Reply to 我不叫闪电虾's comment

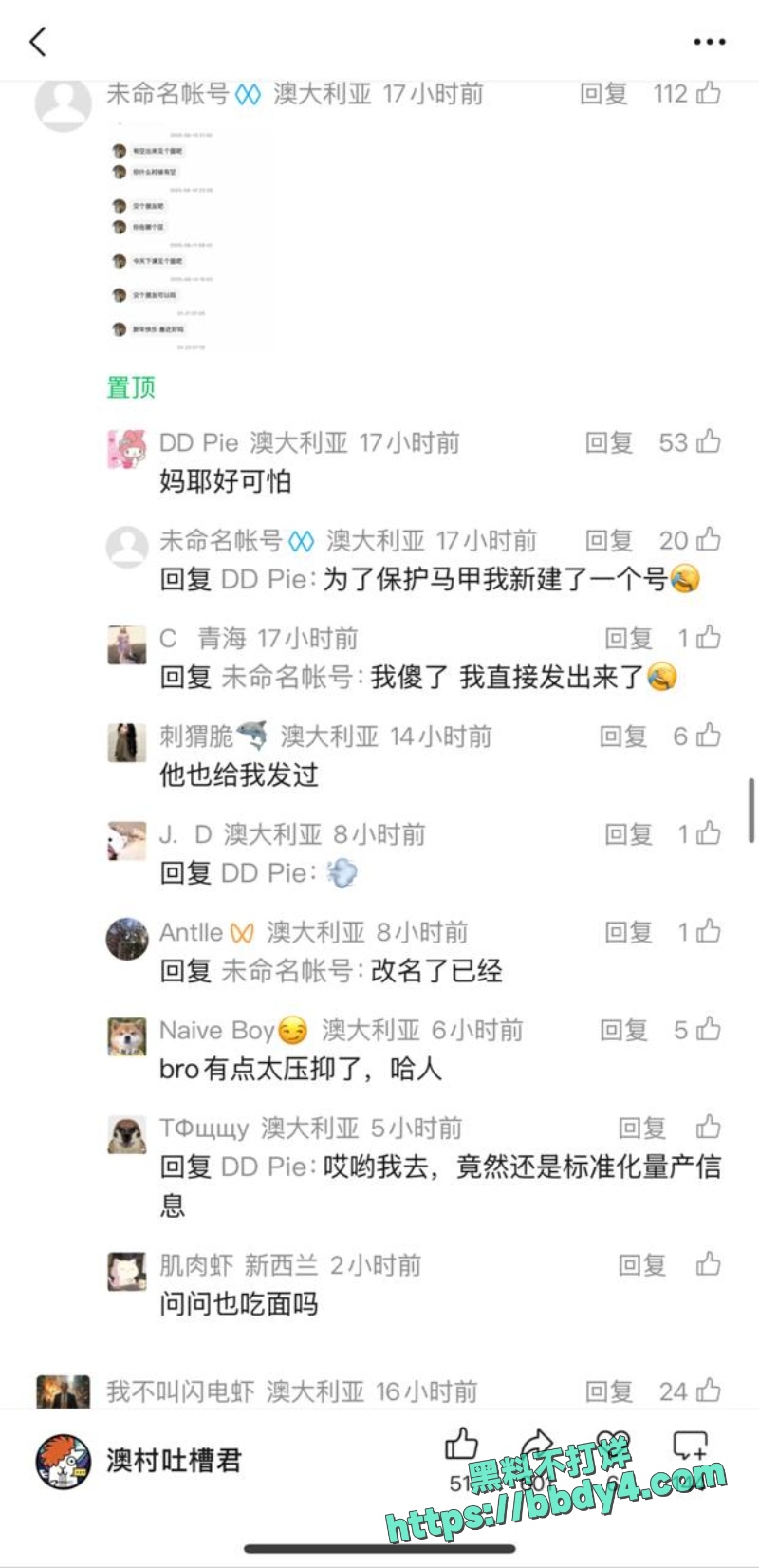coord(609,1391)
